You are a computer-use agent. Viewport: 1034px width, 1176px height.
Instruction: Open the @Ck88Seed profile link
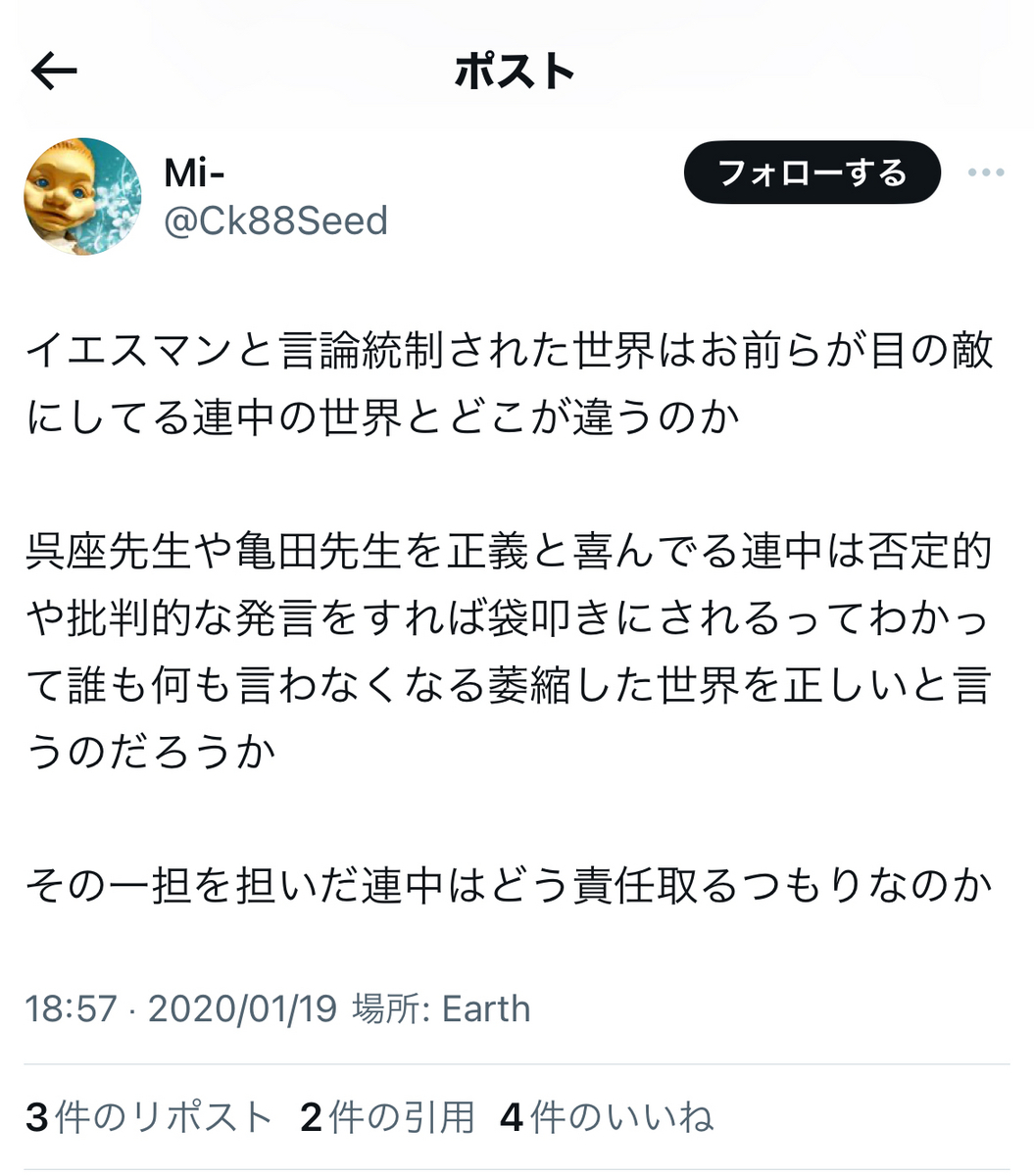pyautogui.click(x=275, y=221)
